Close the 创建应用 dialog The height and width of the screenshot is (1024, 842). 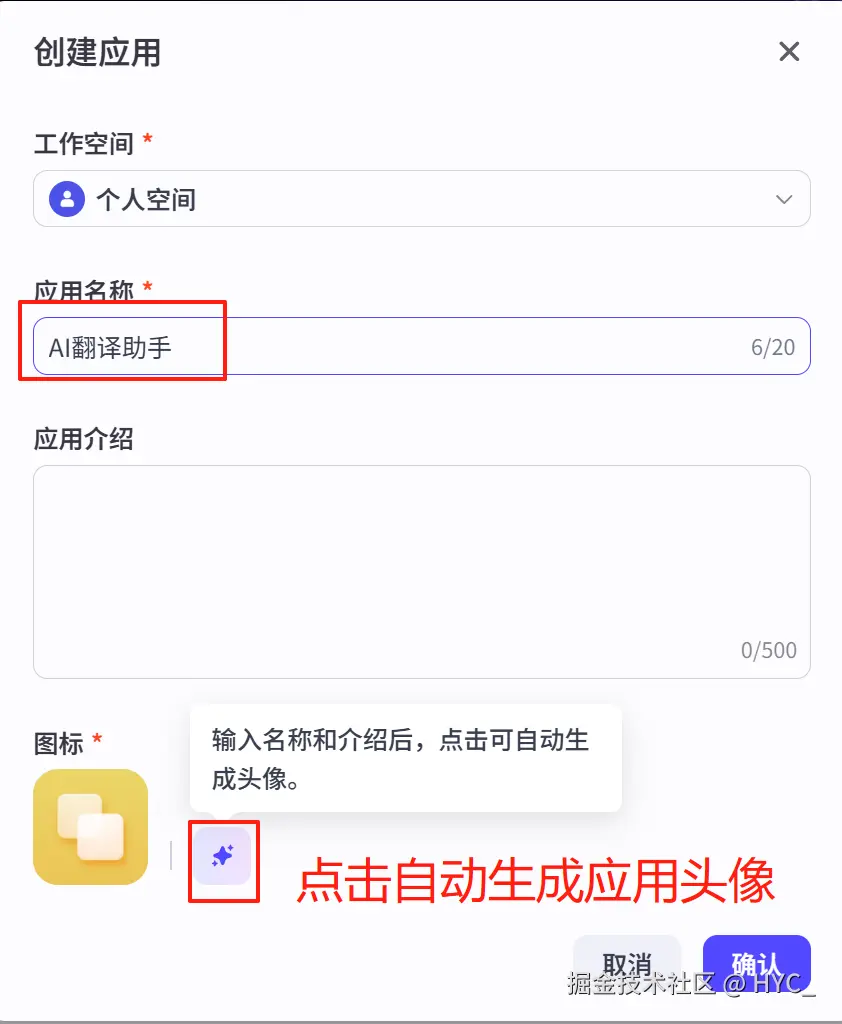(x=789, y=52)
